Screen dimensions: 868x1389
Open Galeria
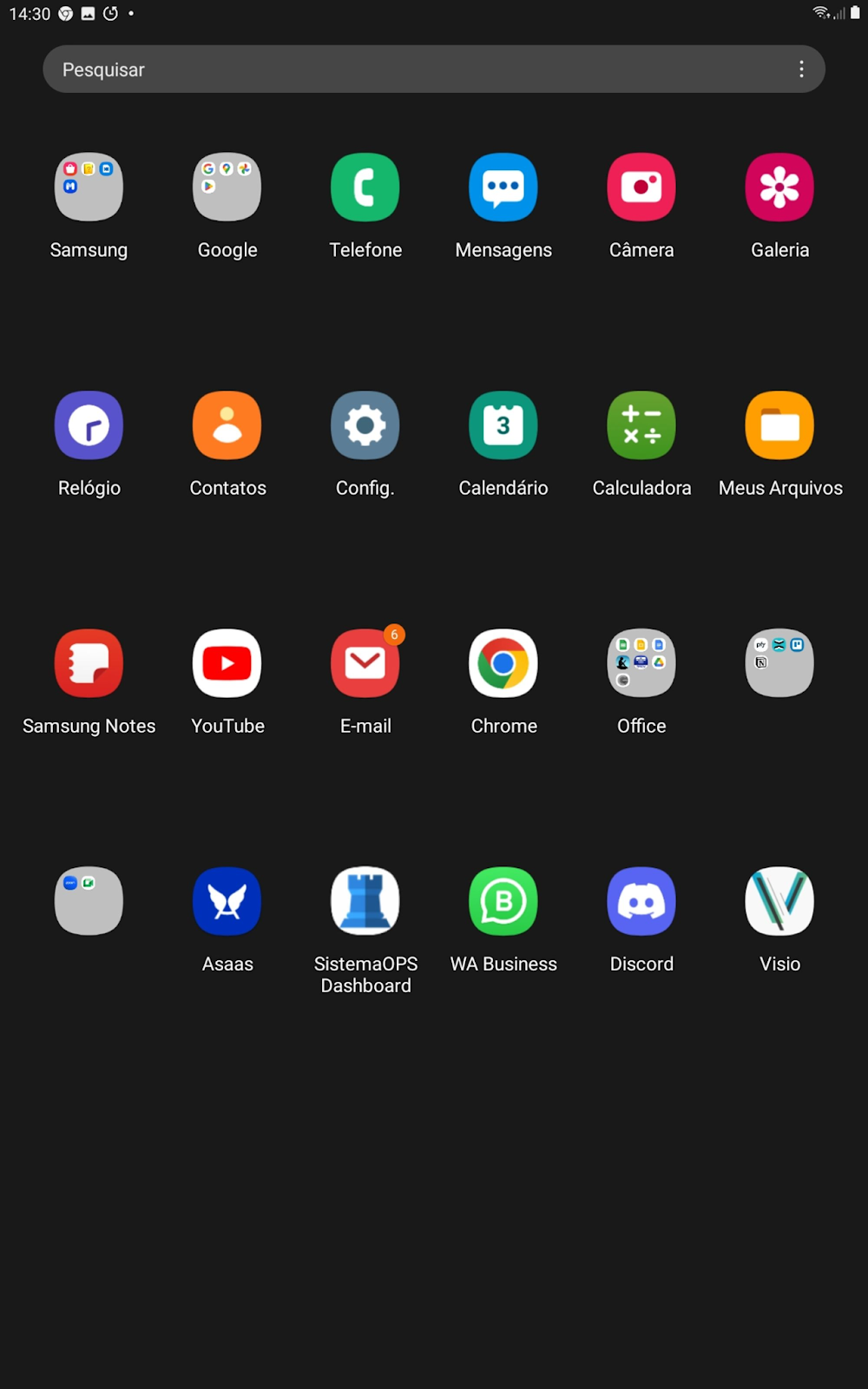pos(779,188)
